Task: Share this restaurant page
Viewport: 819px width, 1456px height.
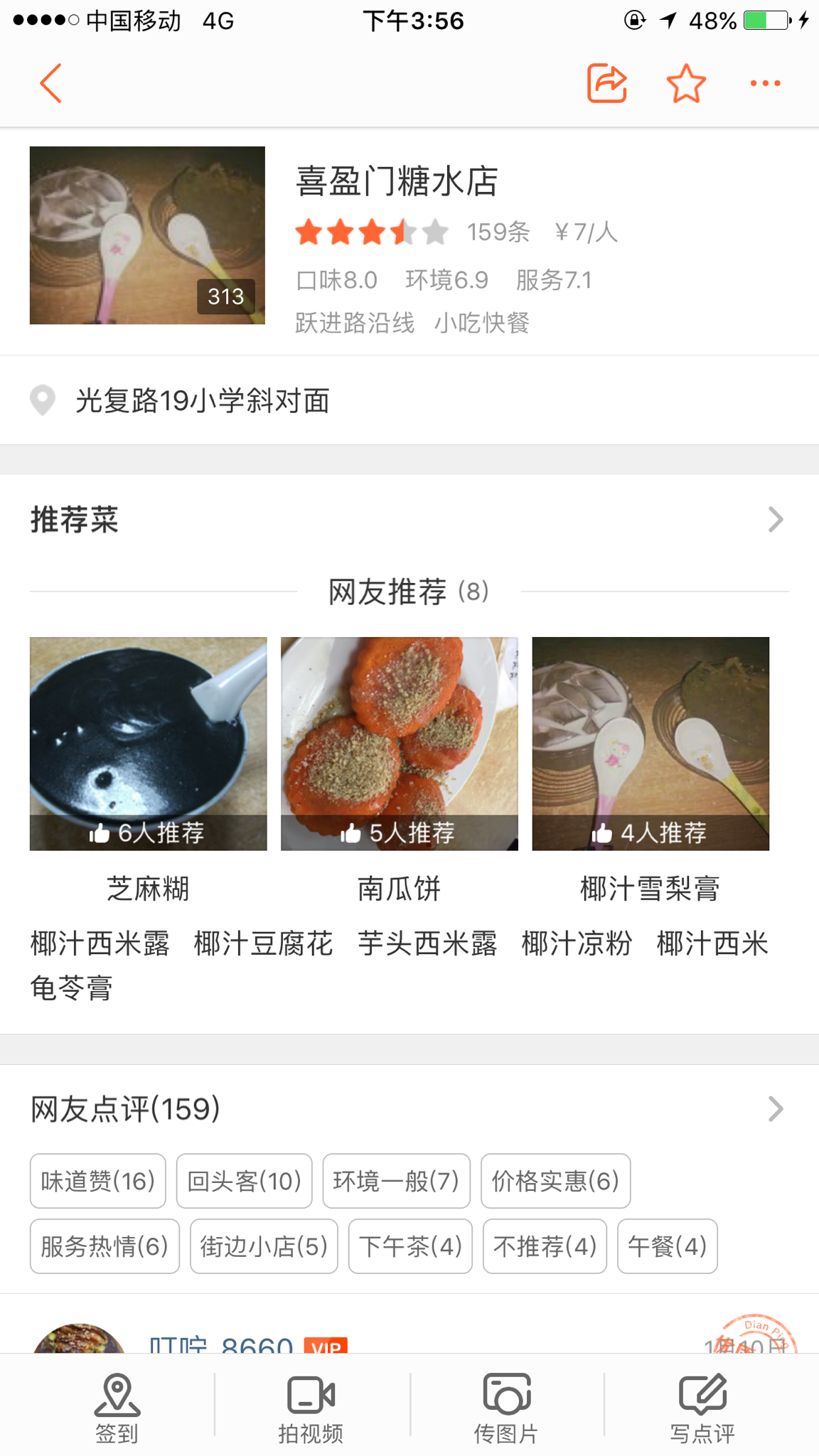Action: pyautogui.click(x=606, y=83)
